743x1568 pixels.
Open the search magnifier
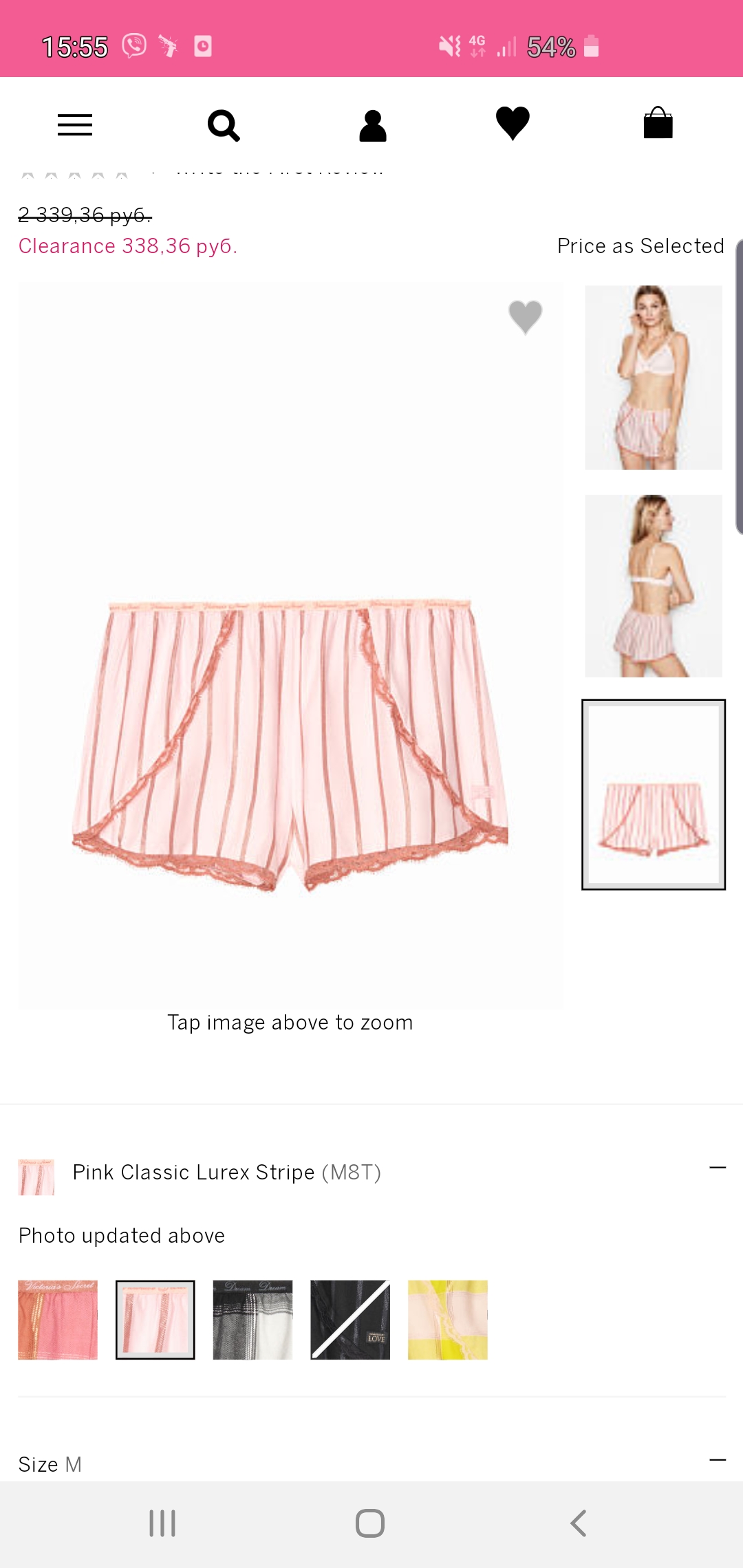click(224, 125)
